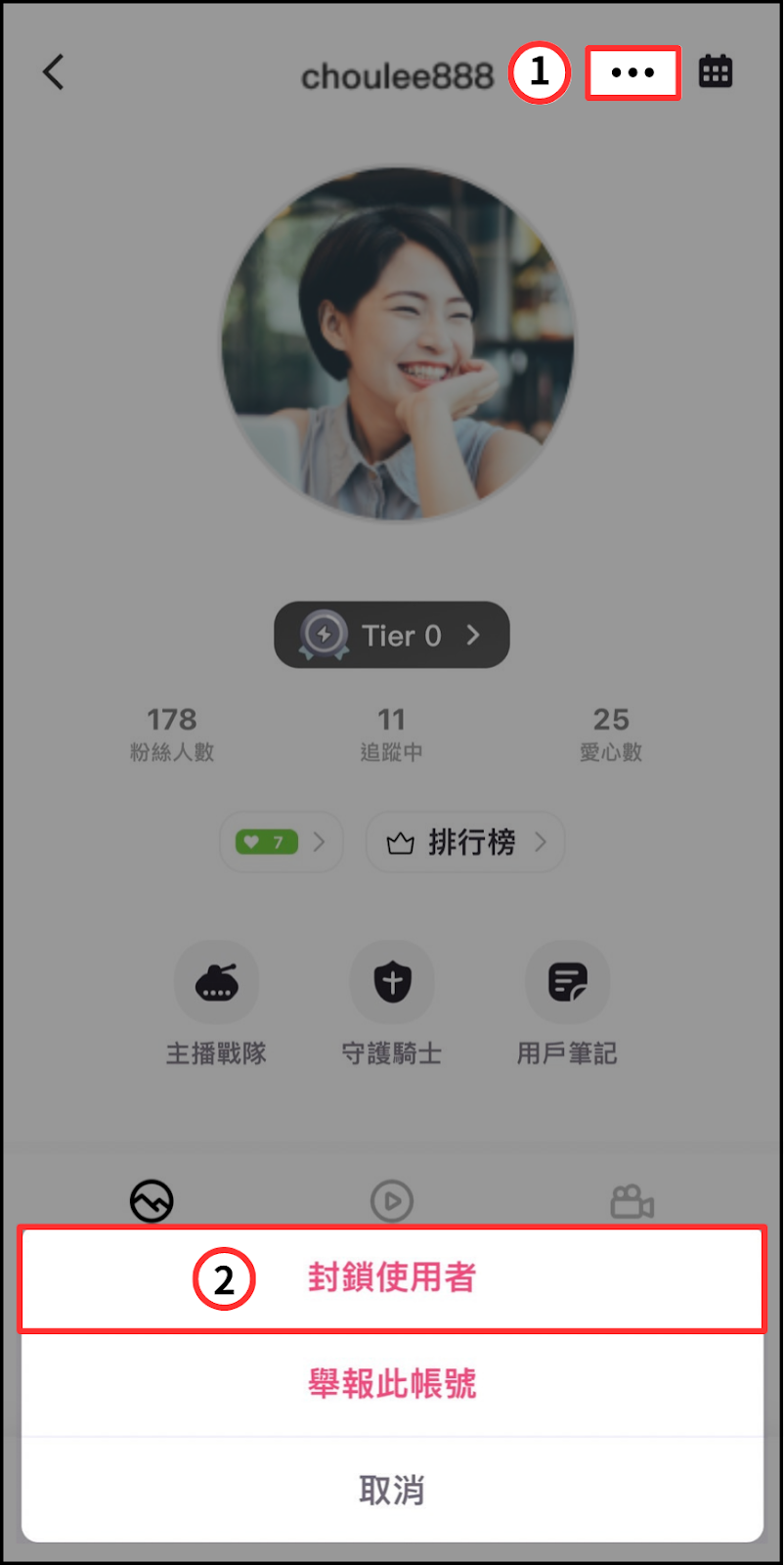Choose 舉報此帳號 to report the account
784x1565 pixels.
[392, 1384]
